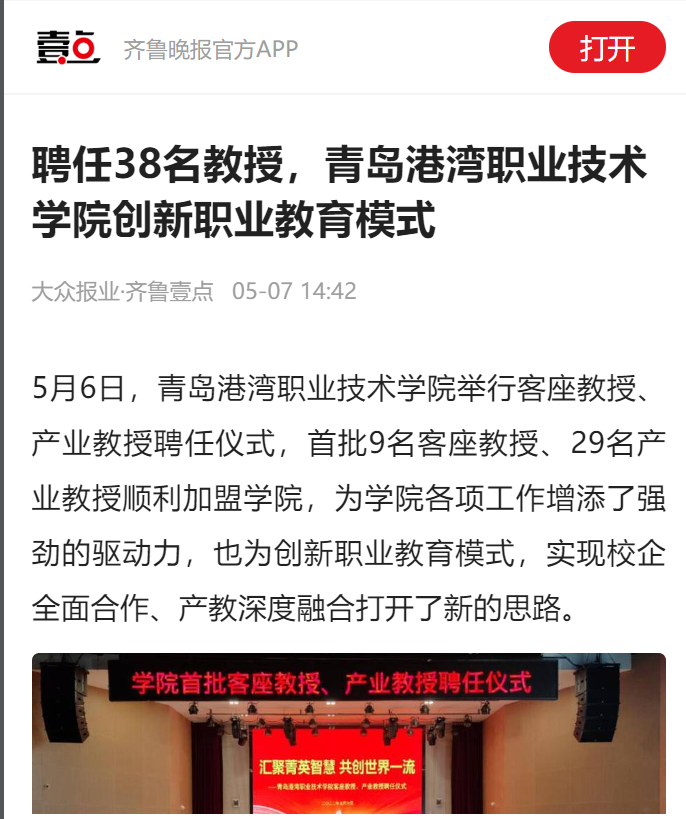The width and height of the screenshot is (686, 819).
Task: Tap the red 打开 button
Action: [x=607, y=48]
